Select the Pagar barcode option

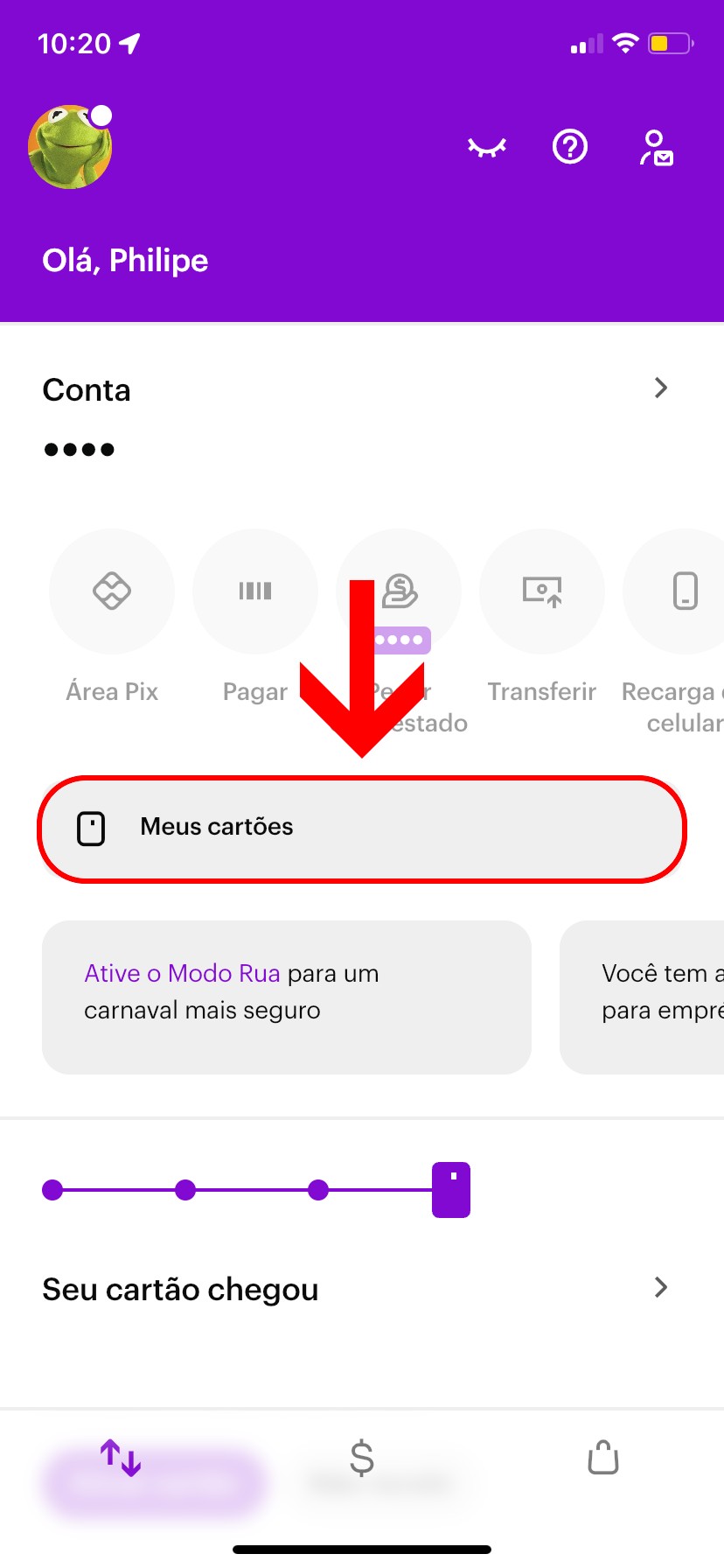[x=255, y=592]
